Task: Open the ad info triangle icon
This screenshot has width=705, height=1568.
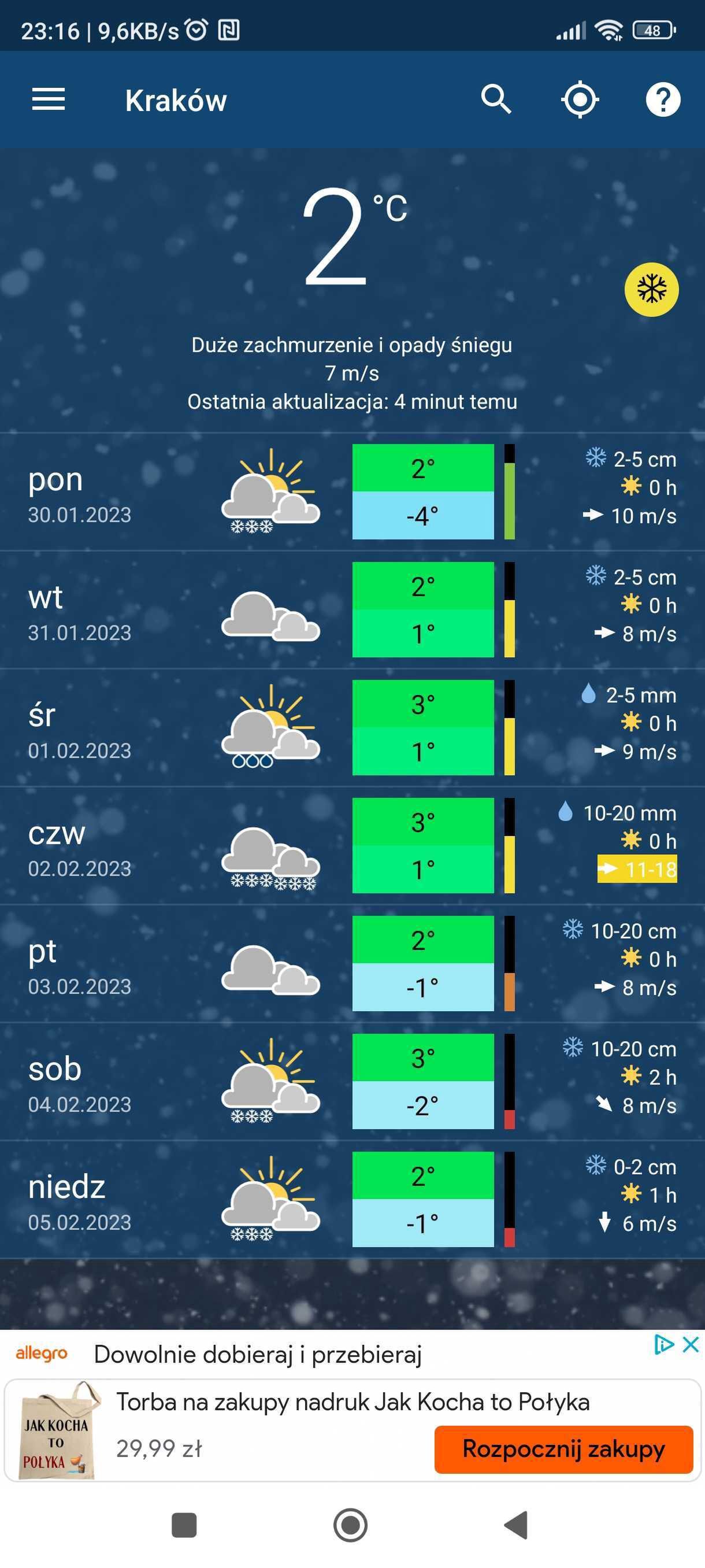Action: tap(663, 1344)
